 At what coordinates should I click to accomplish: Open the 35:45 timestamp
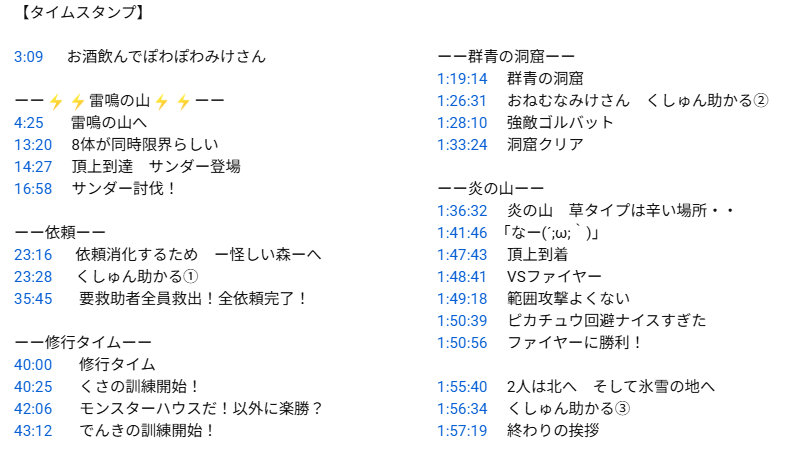click(33, 299)
